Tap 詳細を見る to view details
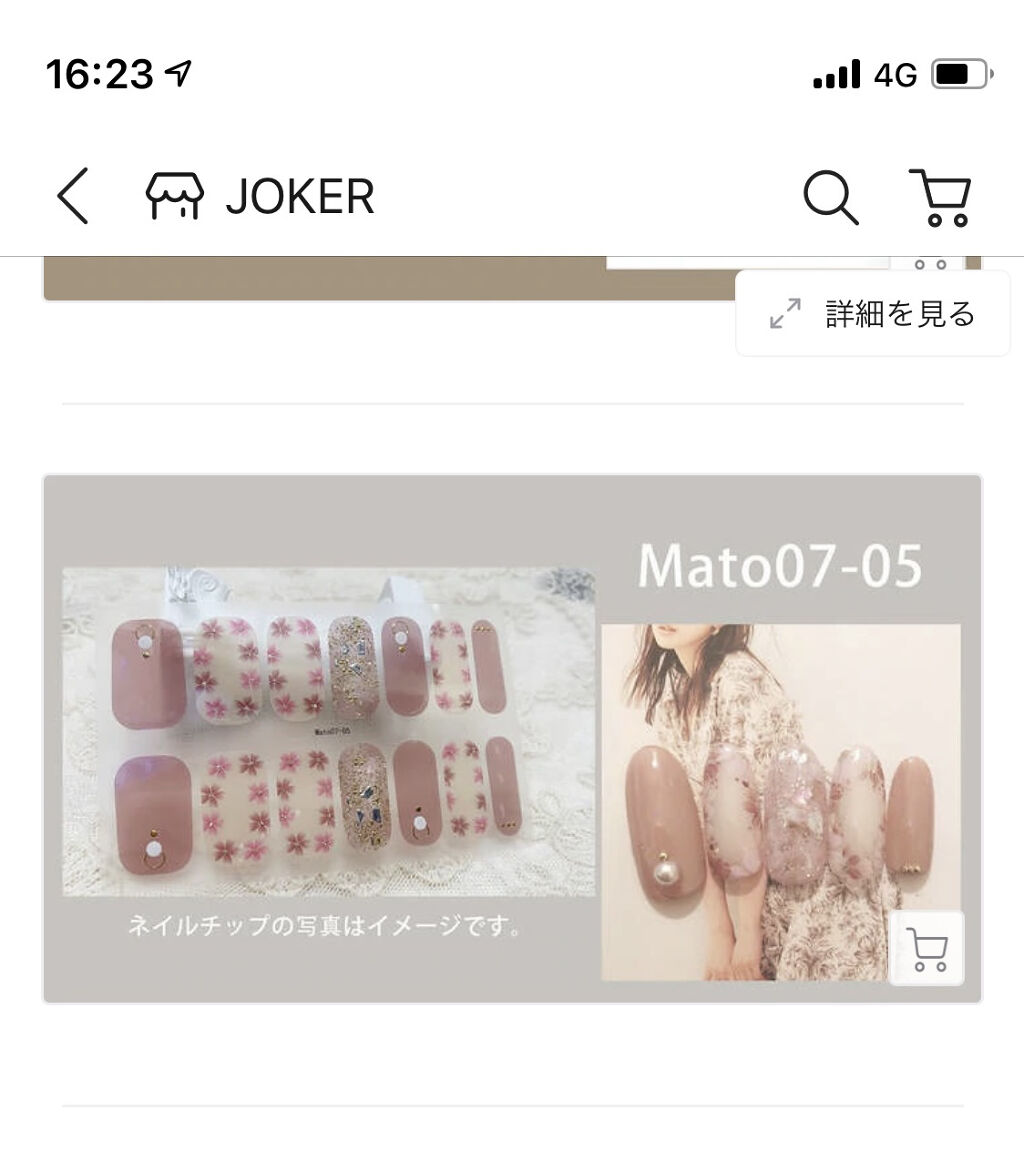Image resolution: width=1024 pixels, height=1162 pixels. [873, 314]
